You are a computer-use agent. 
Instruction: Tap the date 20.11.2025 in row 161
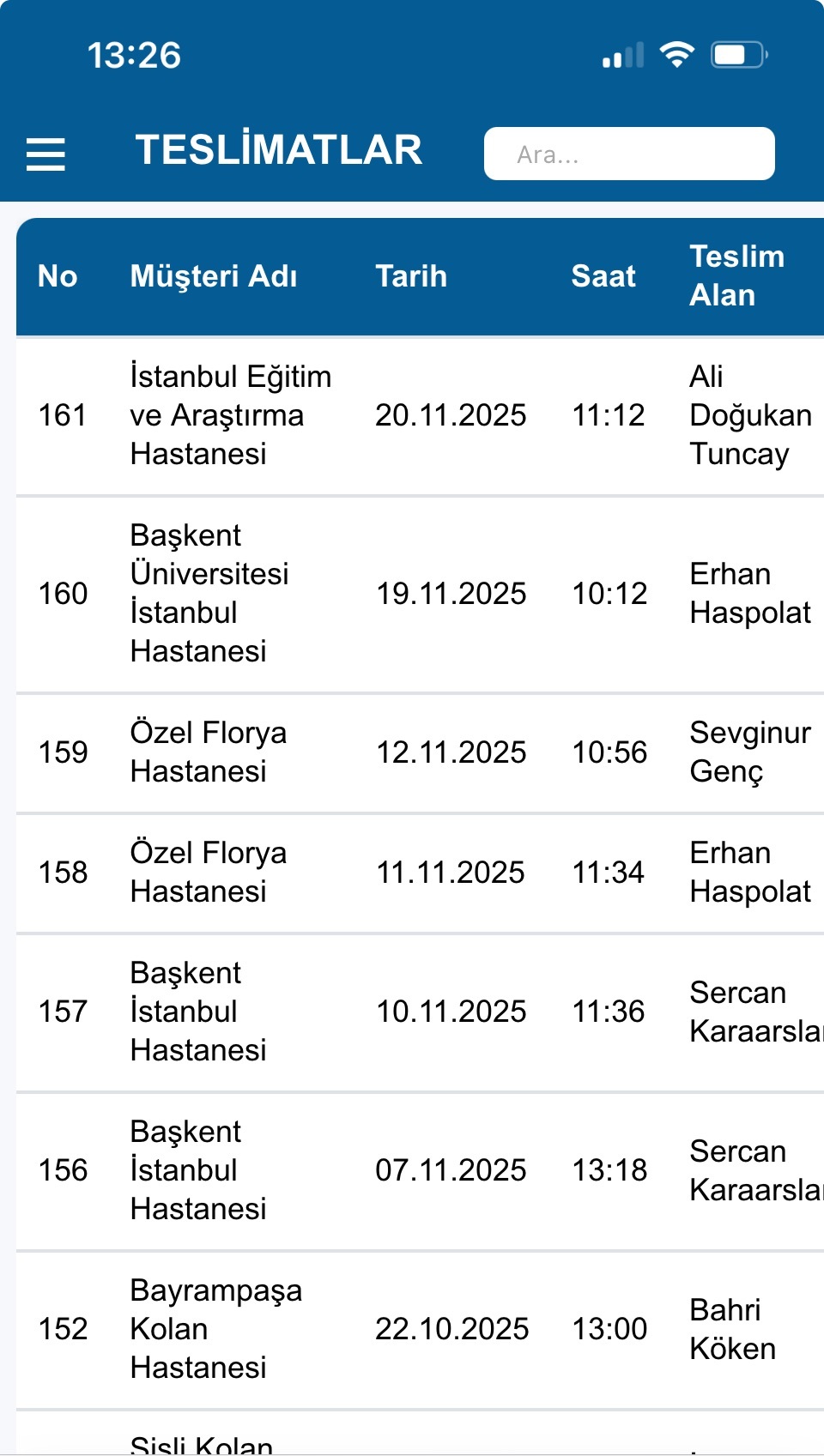click(453, 414)
